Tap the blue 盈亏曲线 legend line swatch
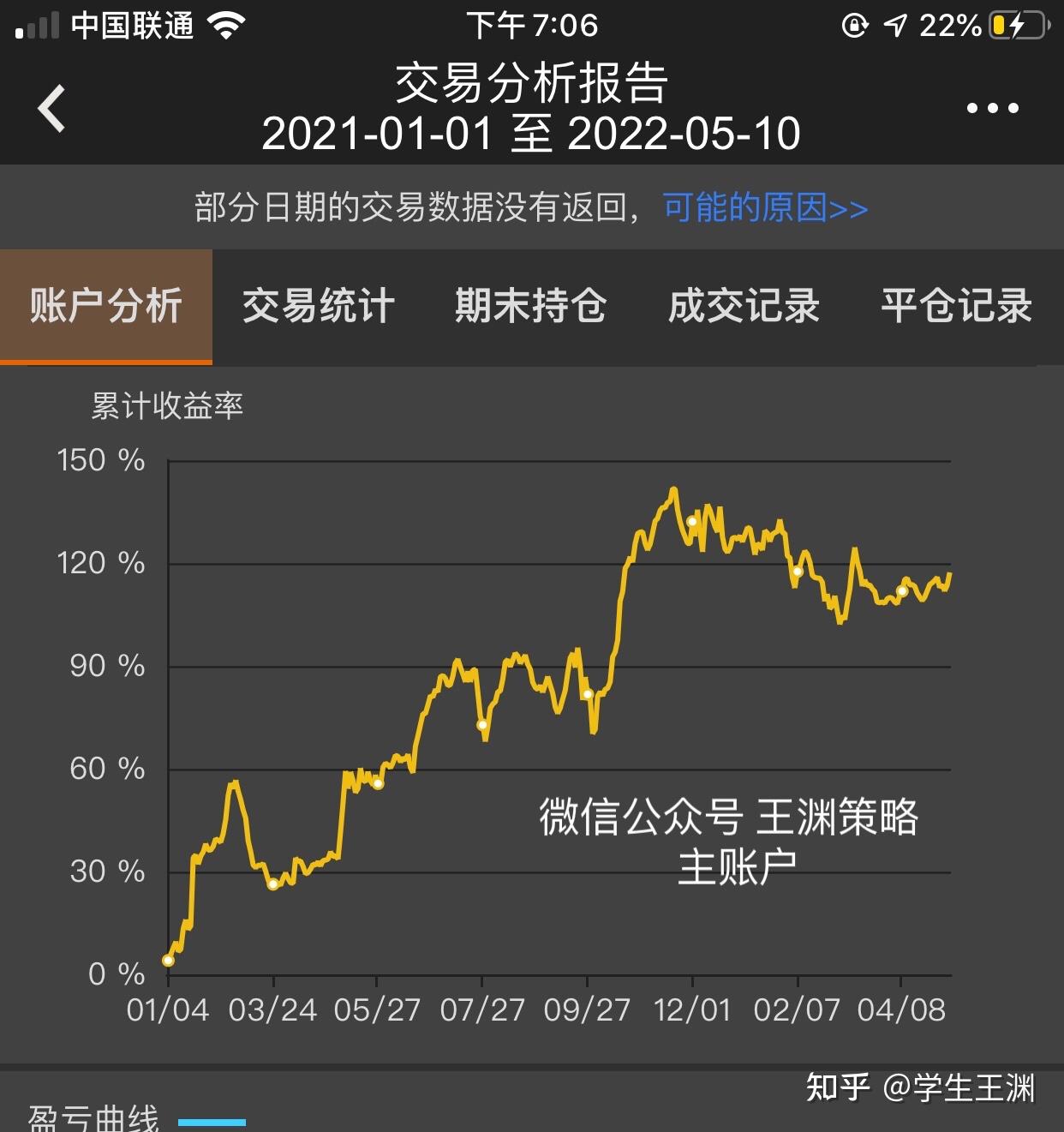 coord(212,1119)
